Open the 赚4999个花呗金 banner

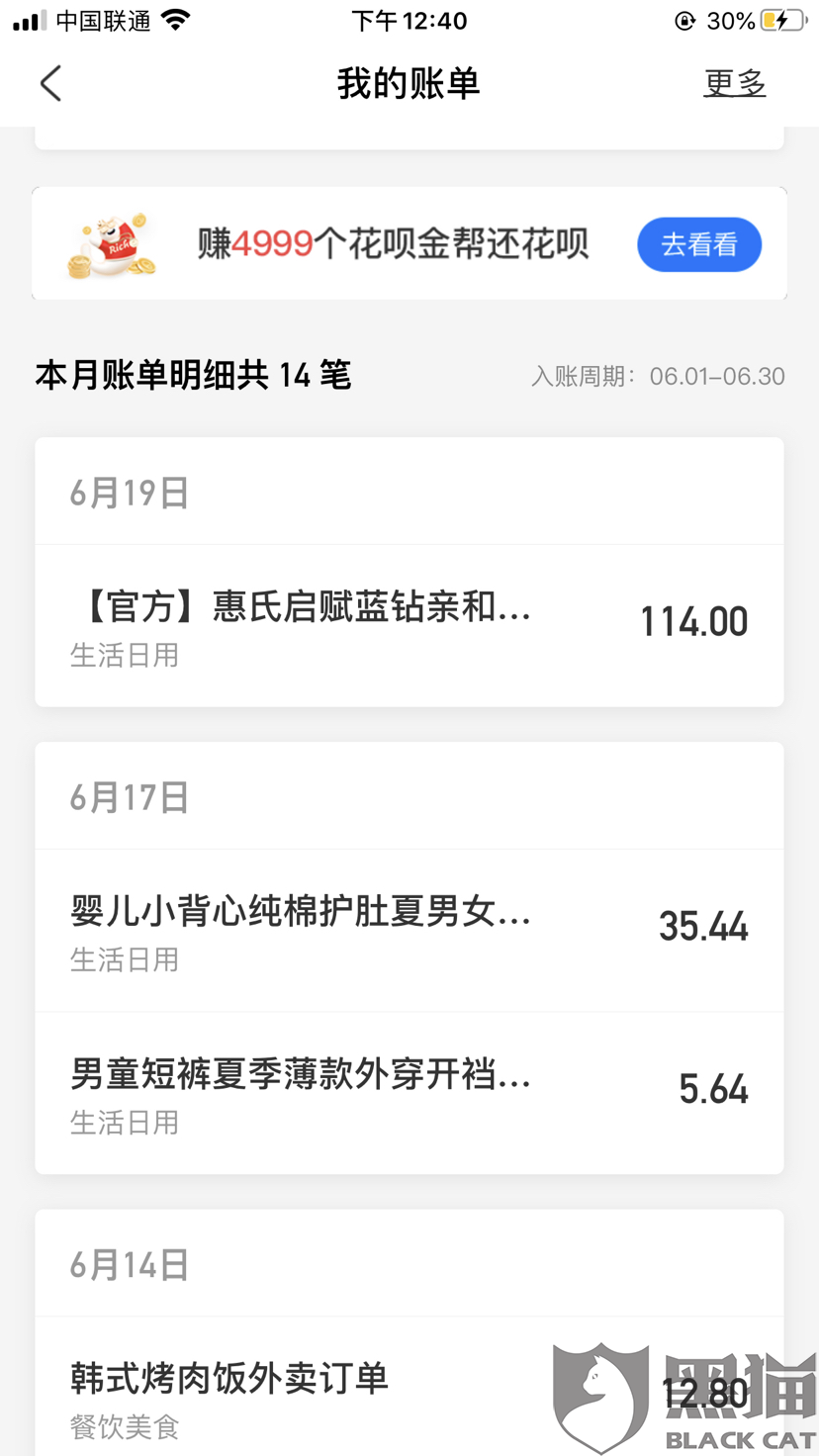(393, 243)
